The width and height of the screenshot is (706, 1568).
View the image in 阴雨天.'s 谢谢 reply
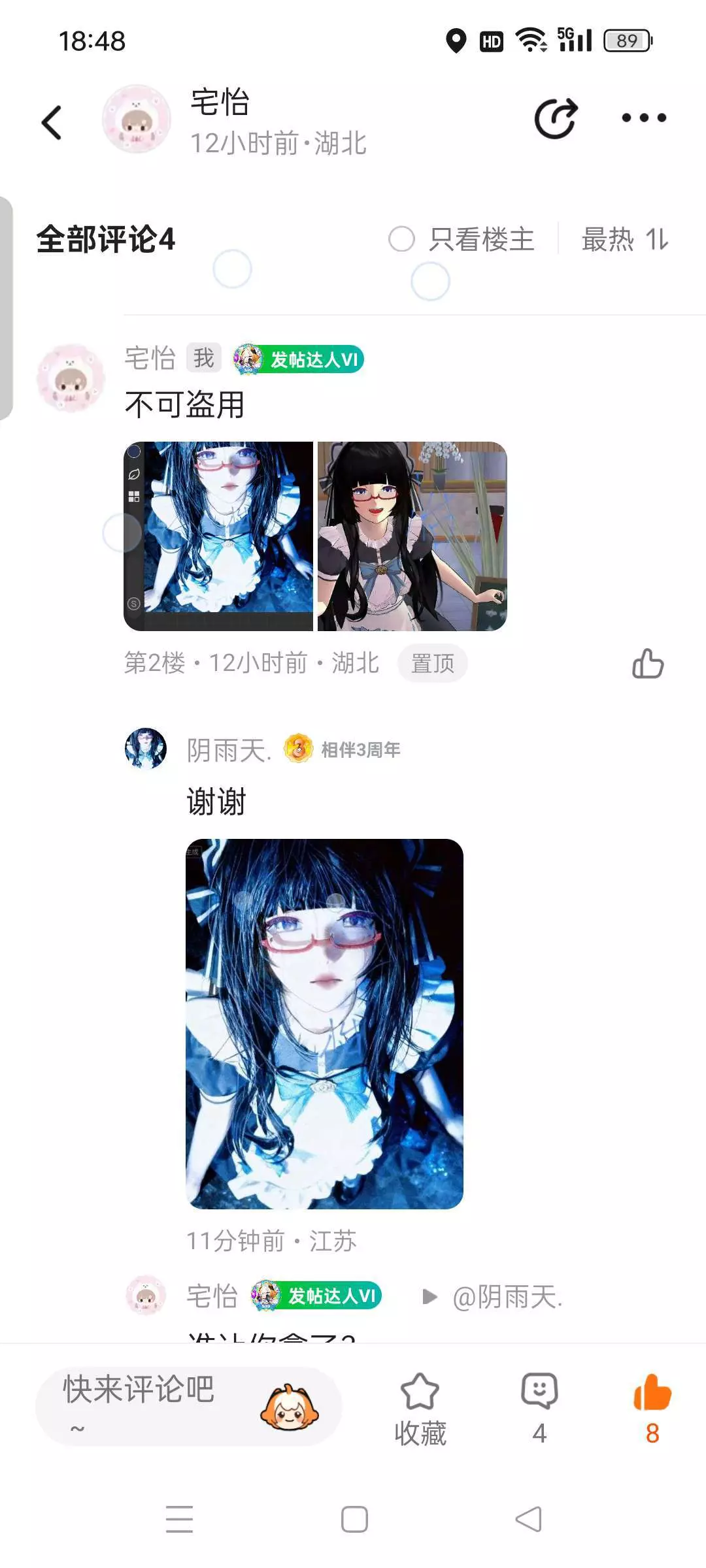(324, 1024)
